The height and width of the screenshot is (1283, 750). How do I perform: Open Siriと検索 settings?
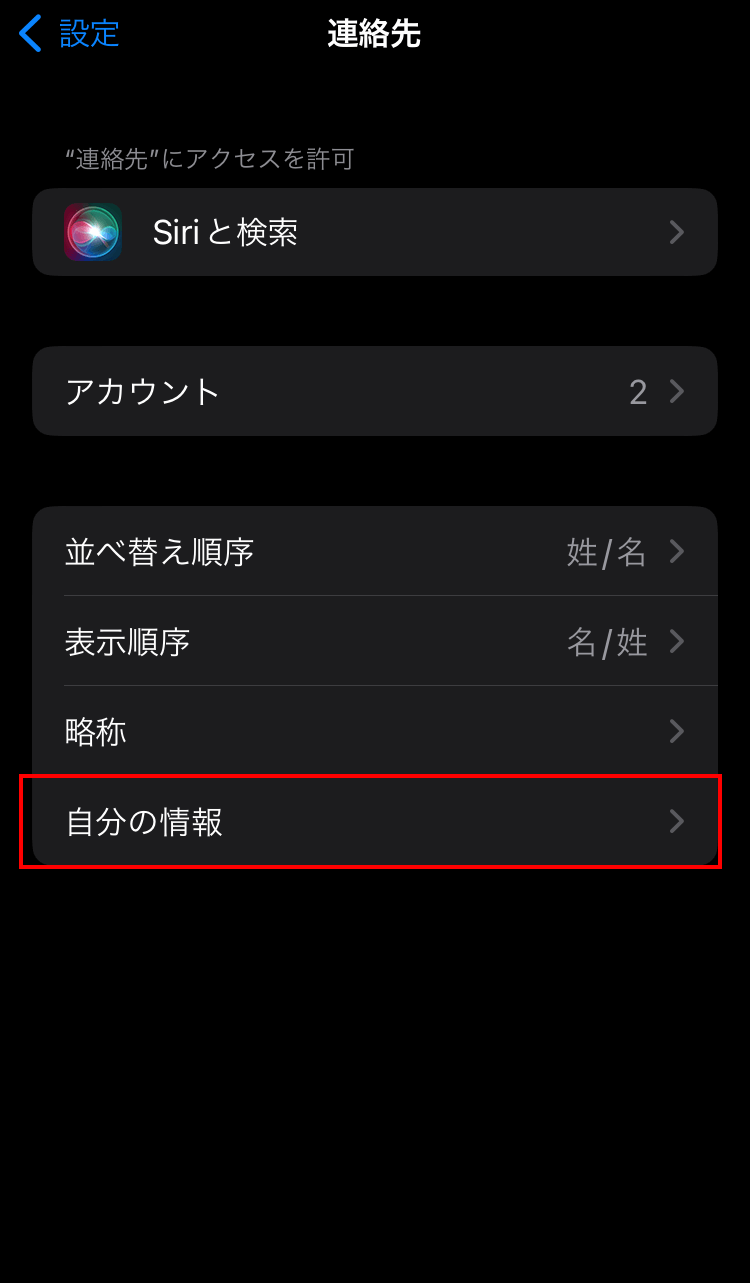(x=374, y=232)
